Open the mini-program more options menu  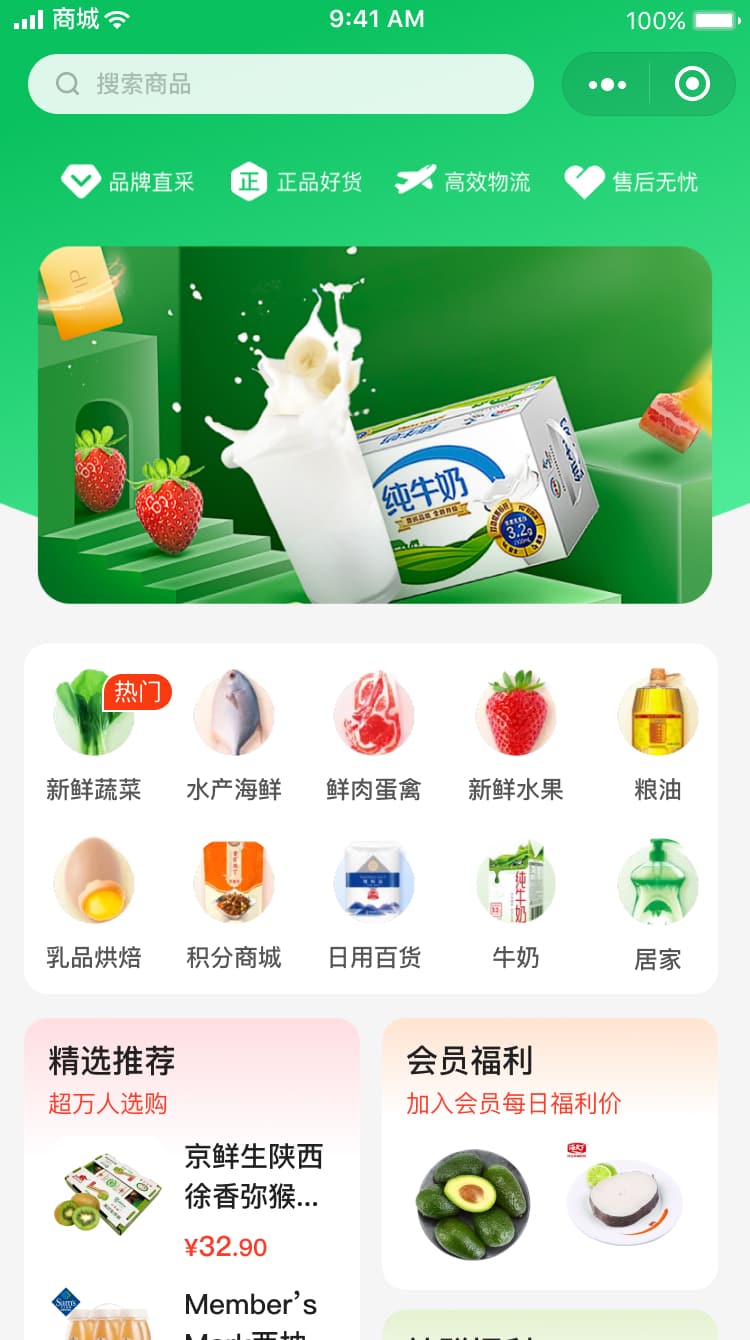pos(607,84)
